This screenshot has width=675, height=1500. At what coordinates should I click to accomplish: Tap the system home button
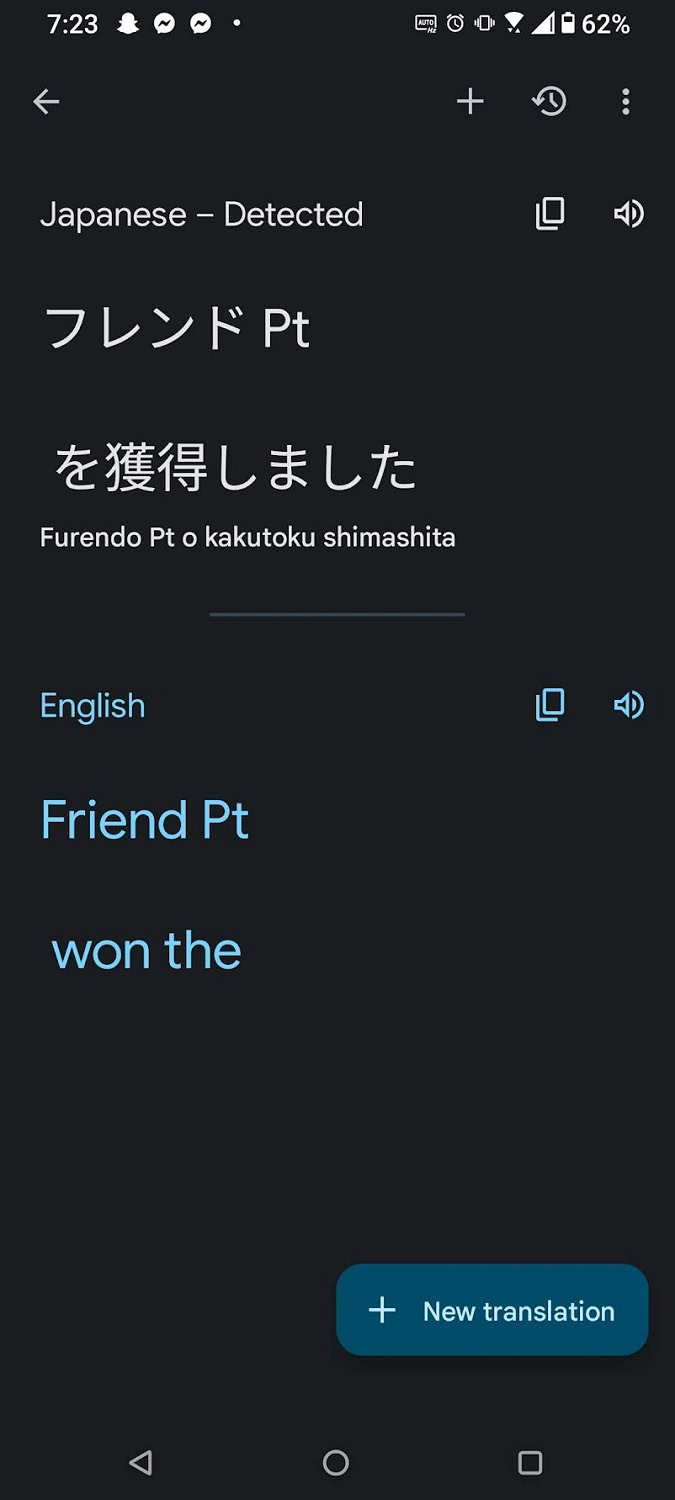click(x=336, y=1463)
